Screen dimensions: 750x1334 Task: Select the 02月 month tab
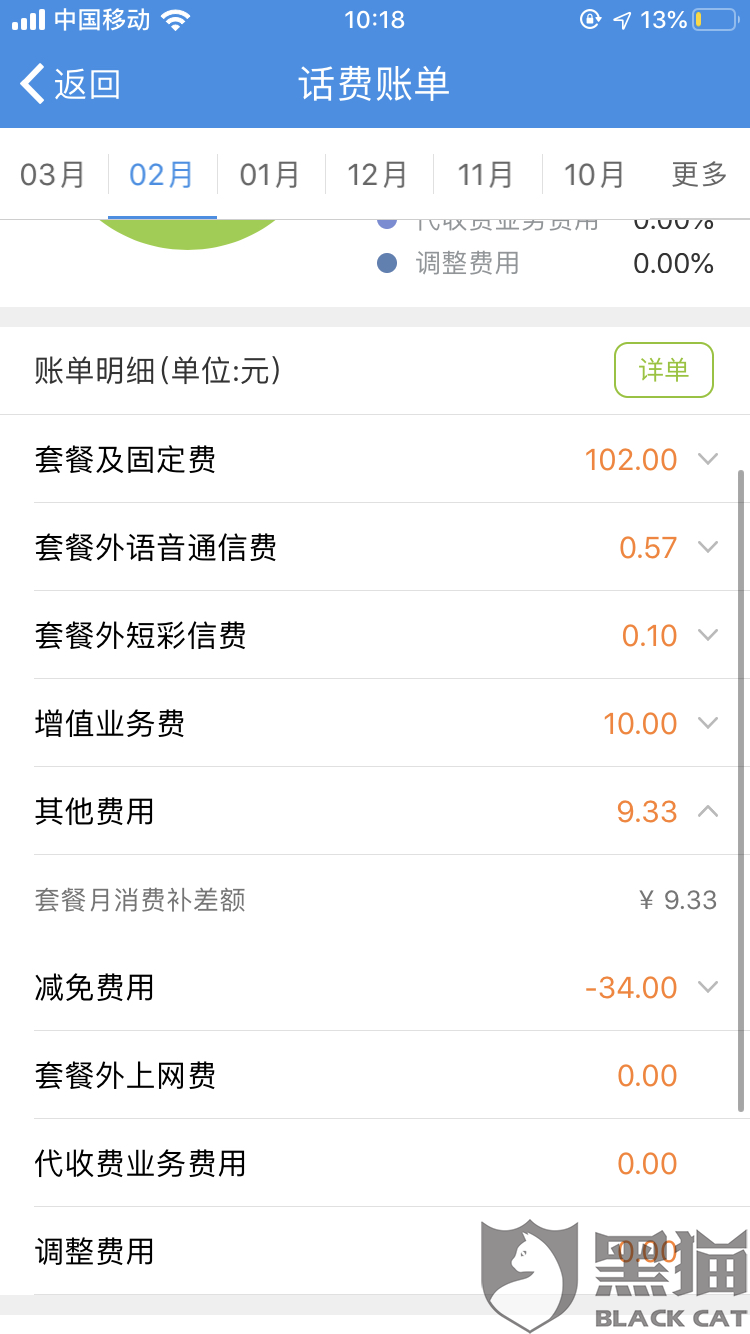[162, 174]
